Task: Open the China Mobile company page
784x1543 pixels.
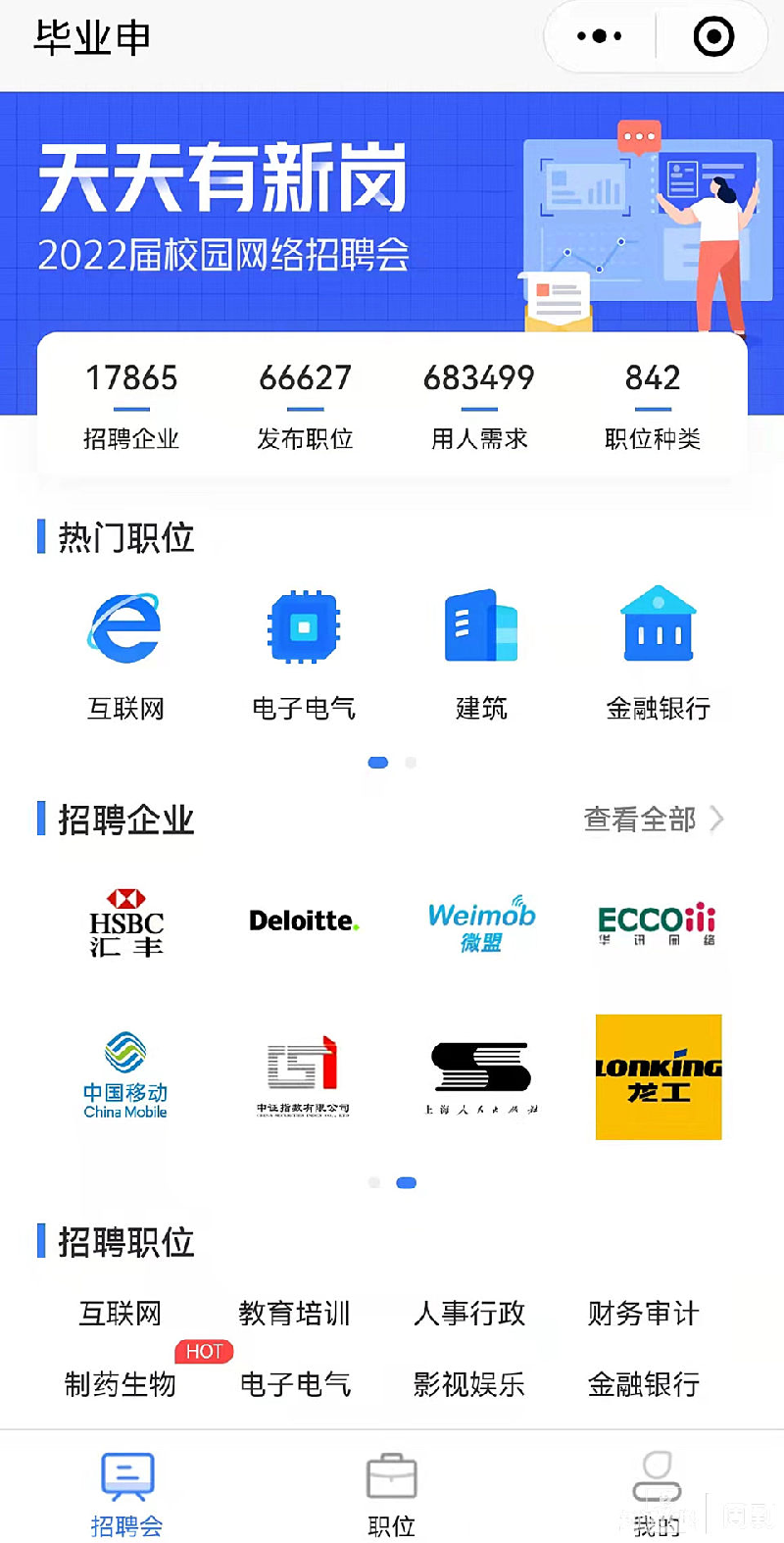Action: coord(125,1075)
